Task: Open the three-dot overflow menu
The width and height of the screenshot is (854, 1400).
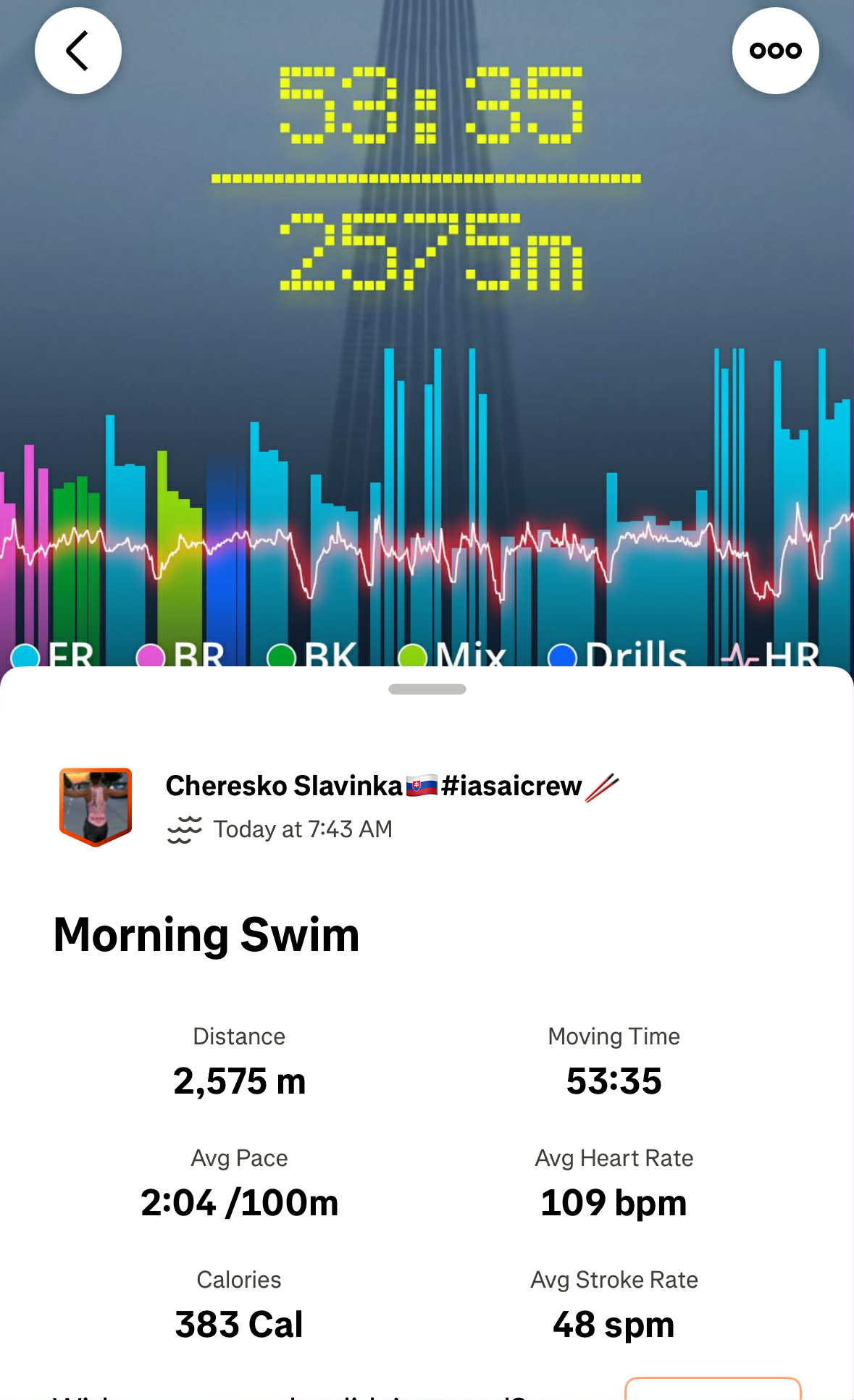Action: pos(775,51)
